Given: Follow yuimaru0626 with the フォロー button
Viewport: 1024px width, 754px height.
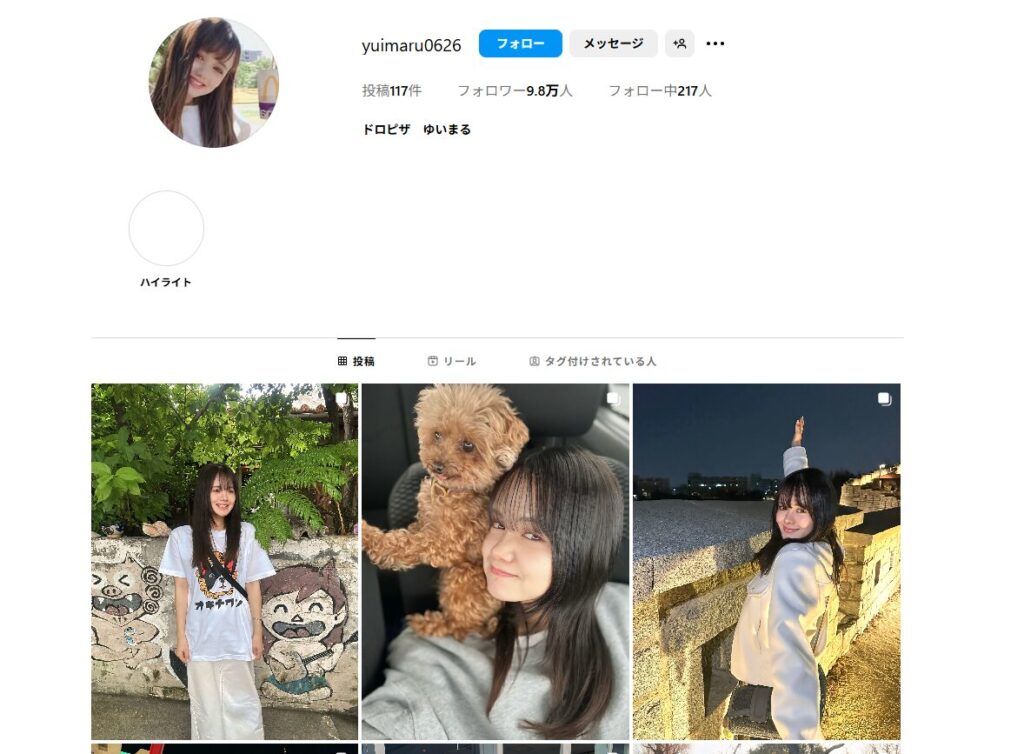Looking at the screenshot, I should click(520, 44).
